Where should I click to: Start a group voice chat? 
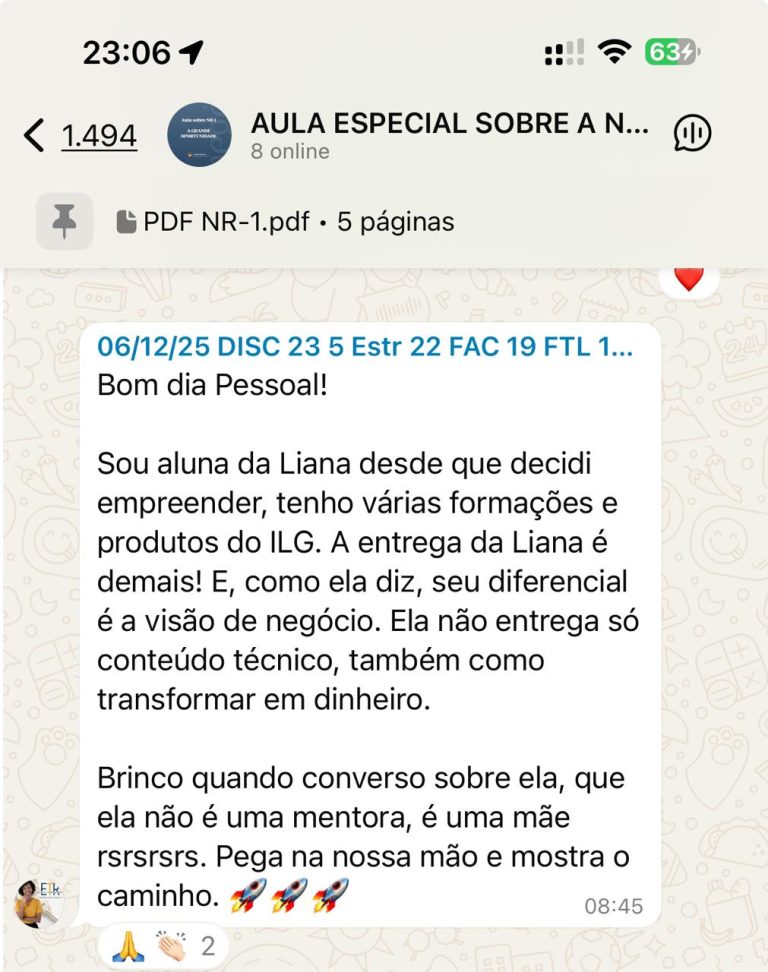(x=692, y=134)
